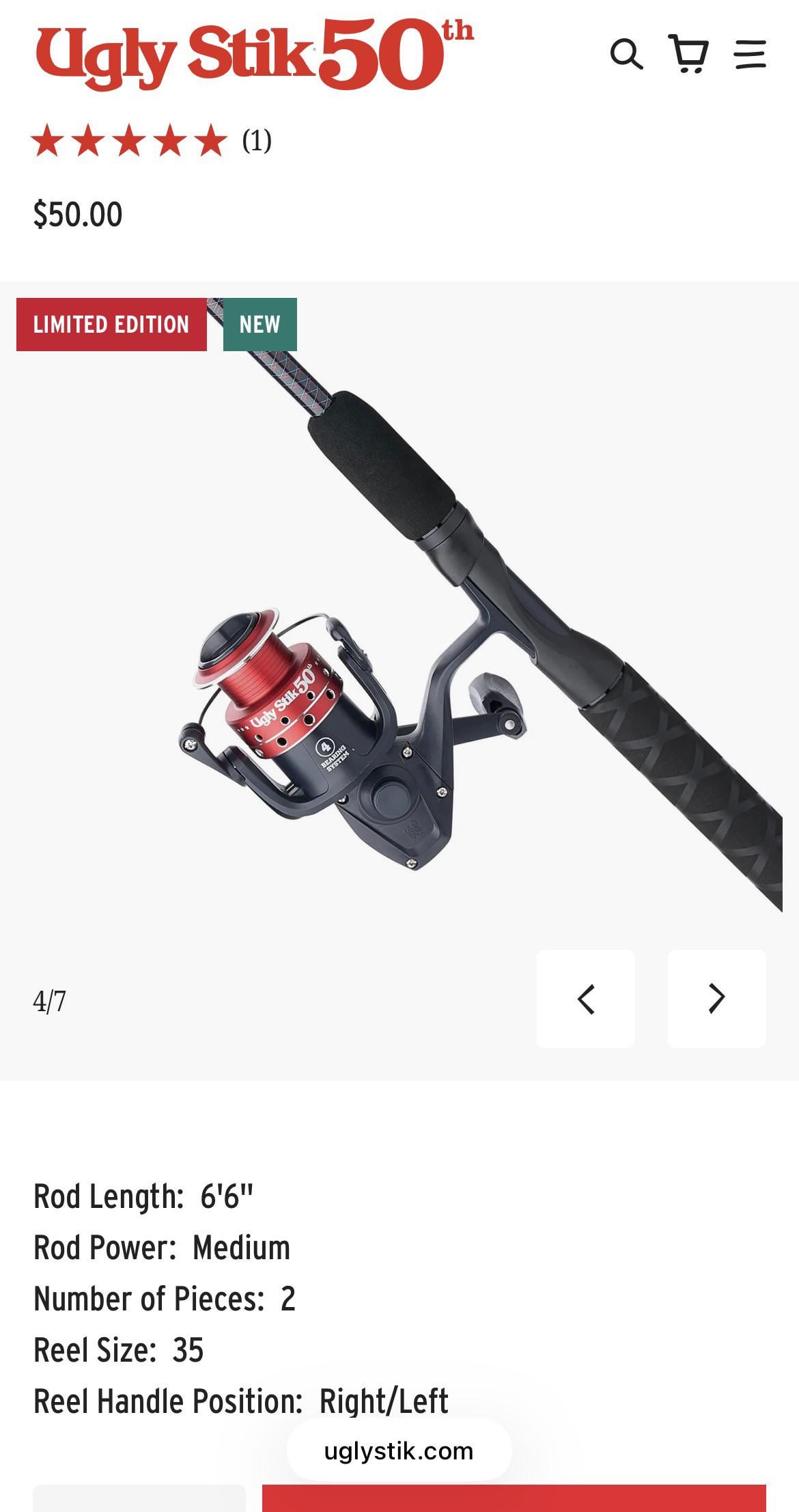This screenshot has height=1512, width=799.
Task: Go to Ugly Stik home via logo
Action: [254, 55]
